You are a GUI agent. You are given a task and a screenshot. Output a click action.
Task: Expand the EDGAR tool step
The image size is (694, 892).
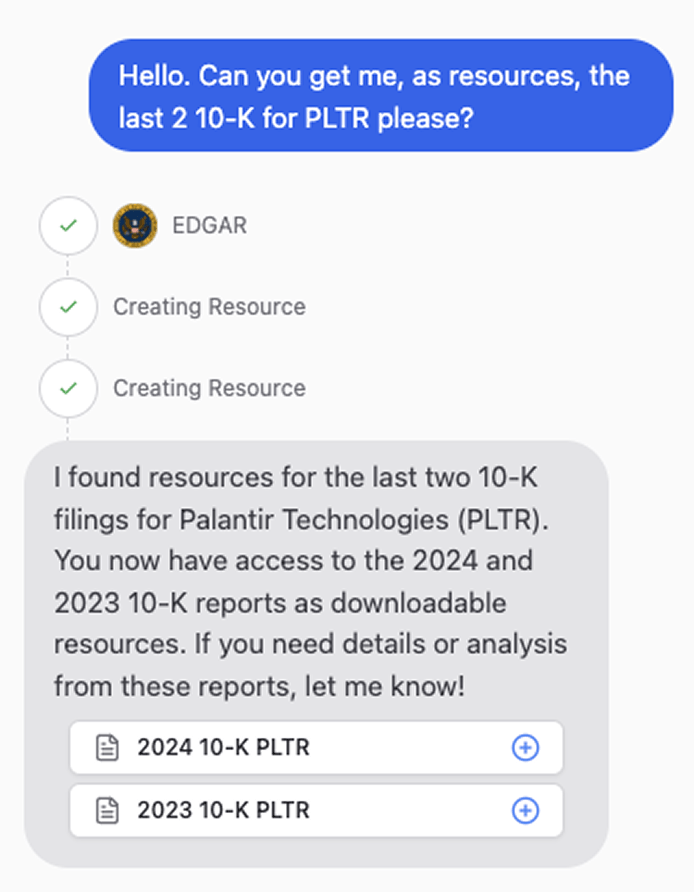(209, 225)
